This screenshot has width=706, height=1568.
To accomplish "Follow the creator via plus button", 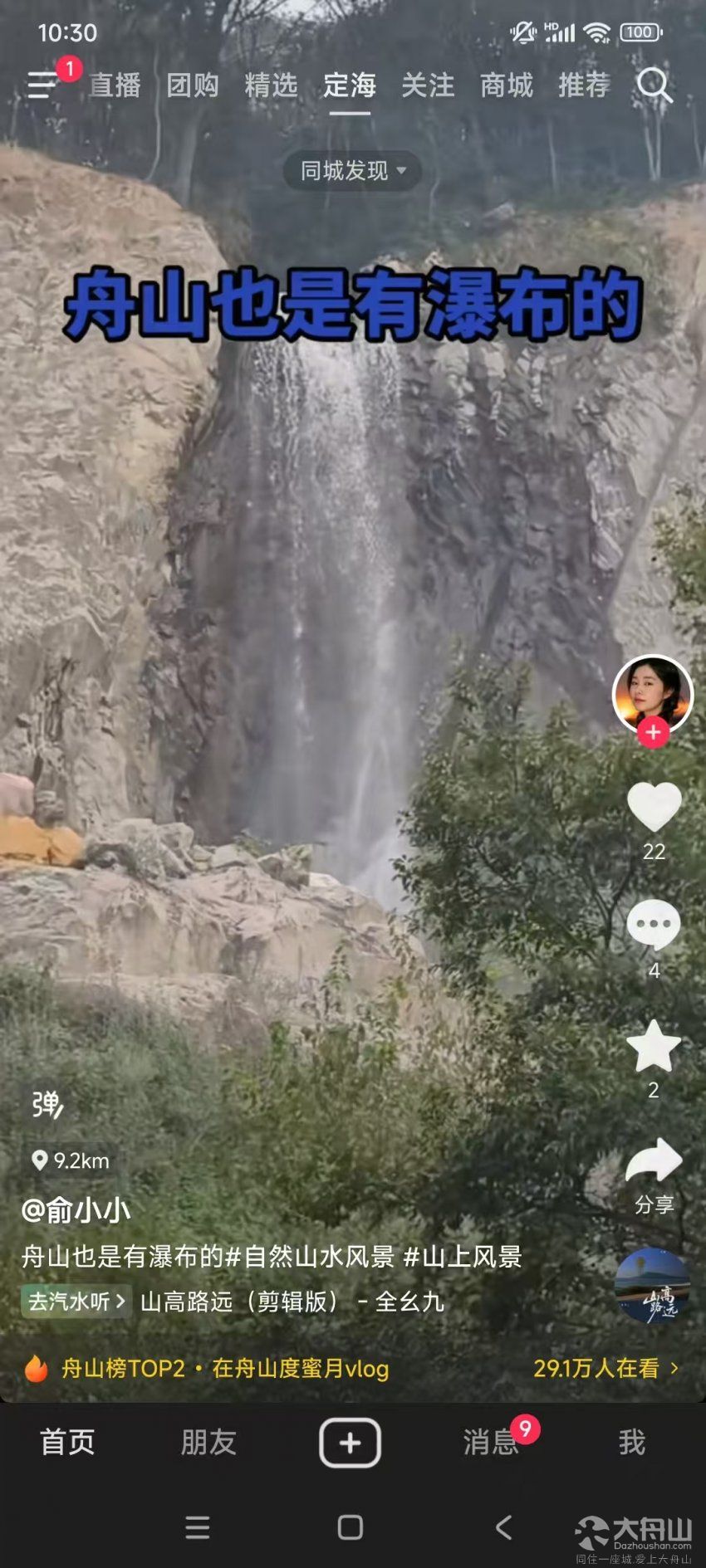I will coord(653,732).
